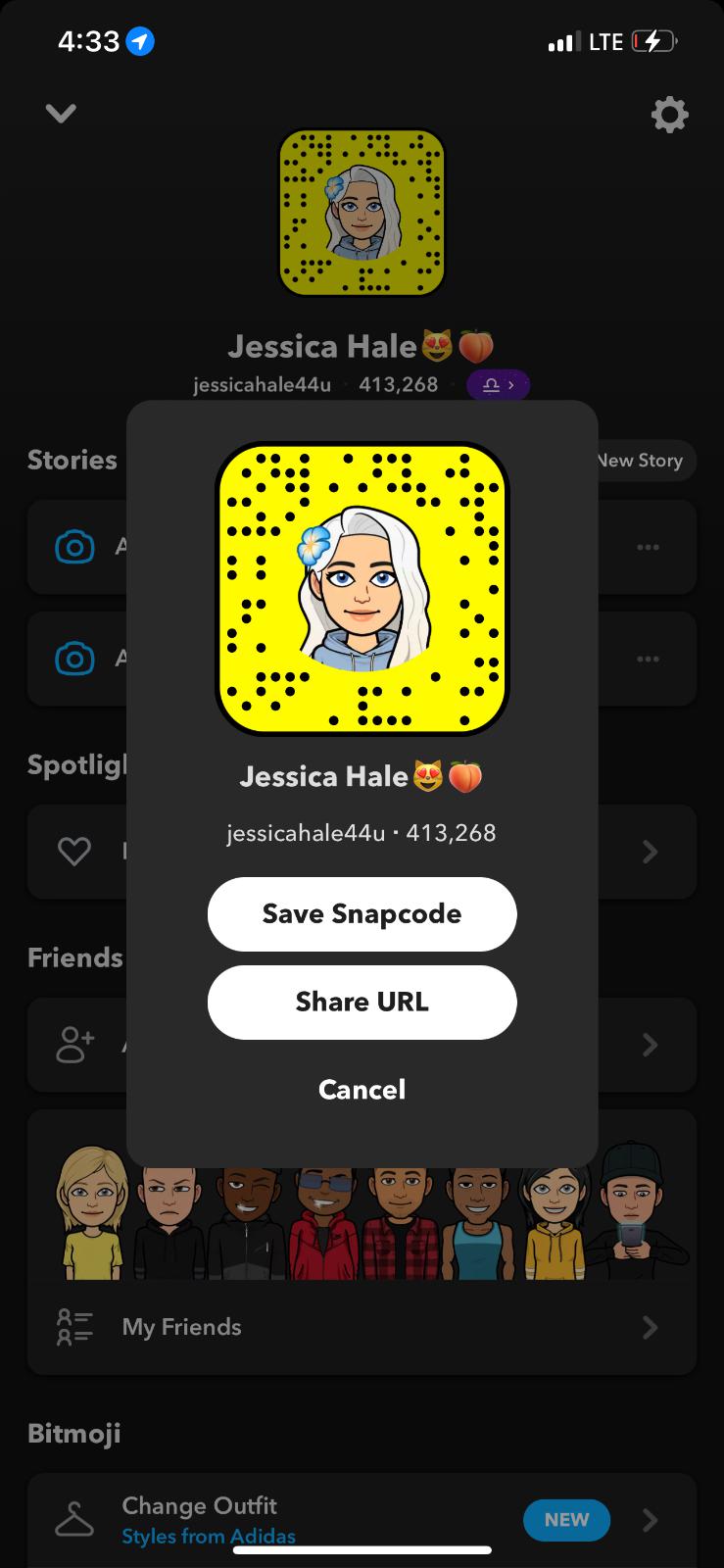Cancel the Snapcode dialog

(x=362, y=1089)
